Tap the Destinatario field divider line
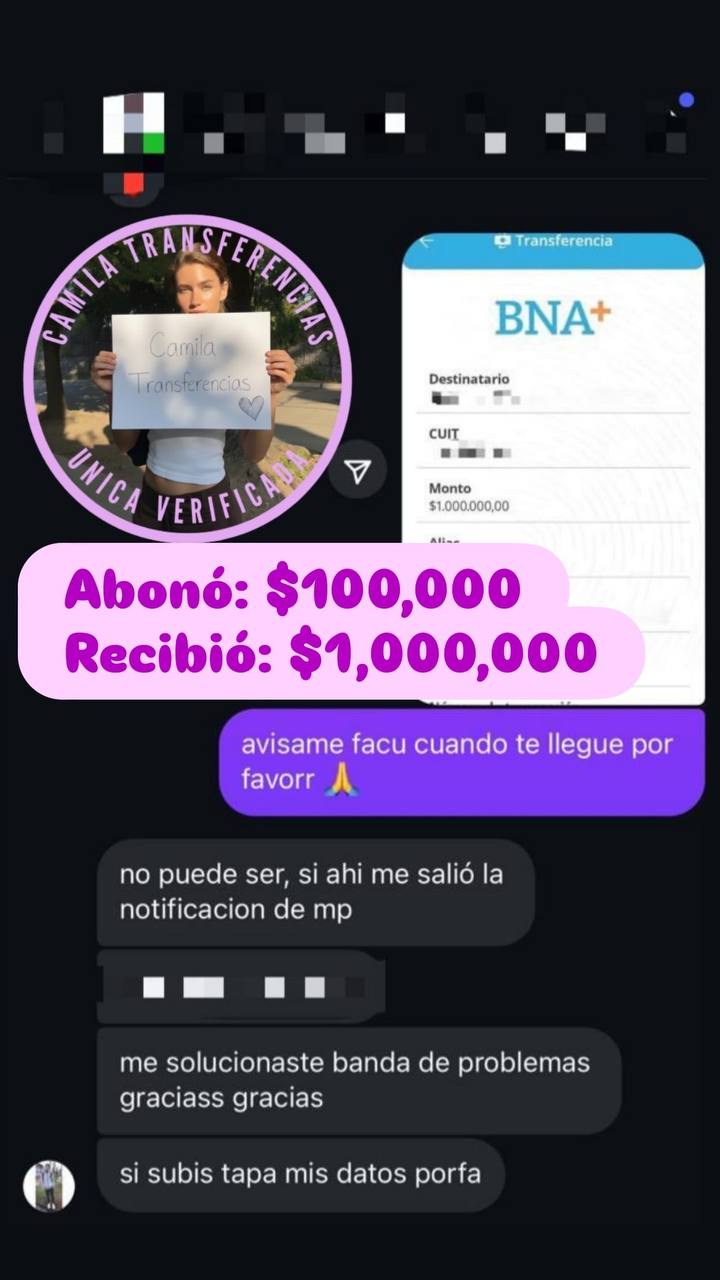 [x=551, y=413]
